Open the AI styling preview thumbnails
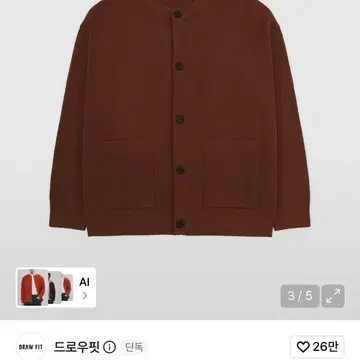 point(56,287)
